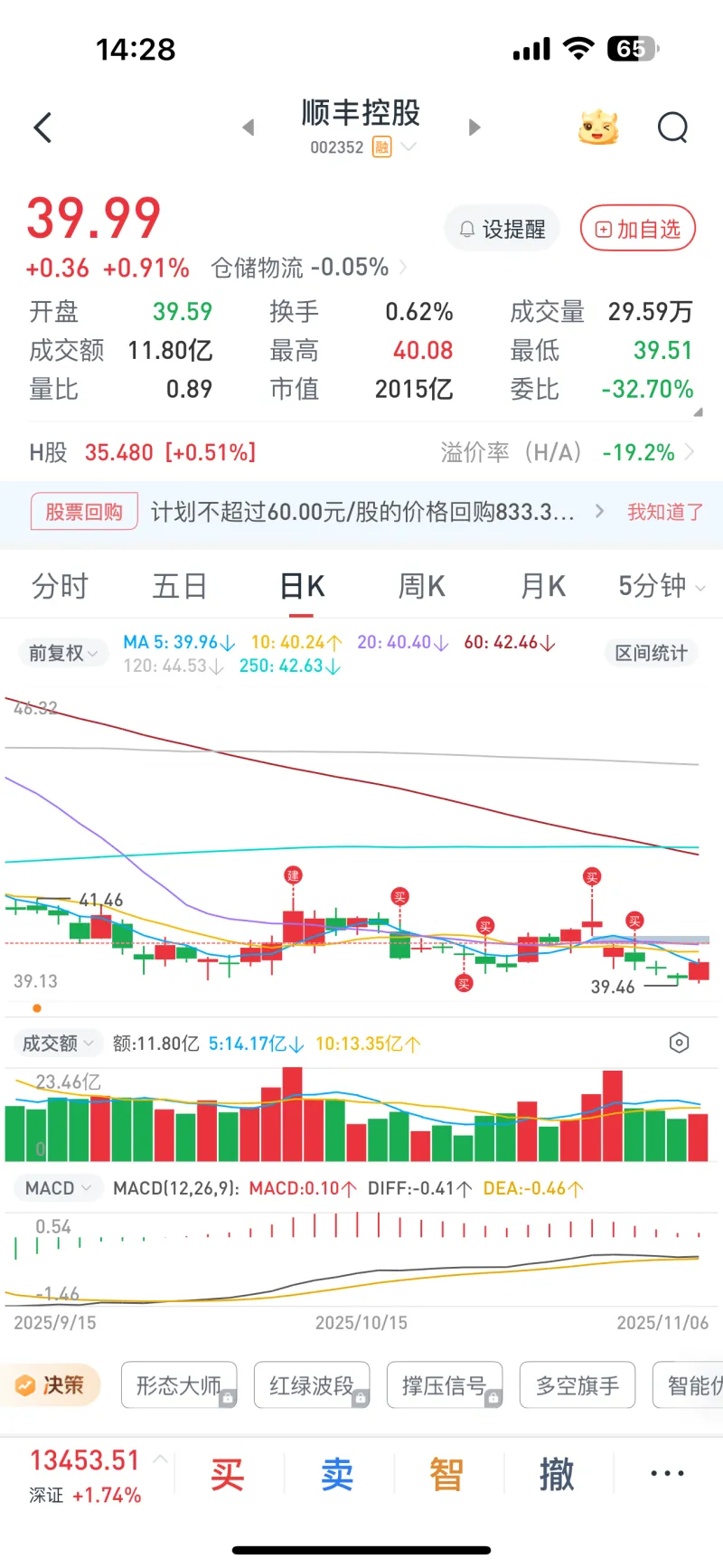
Task: Open the search magnifier icon
Action: (x=672, y=128)
